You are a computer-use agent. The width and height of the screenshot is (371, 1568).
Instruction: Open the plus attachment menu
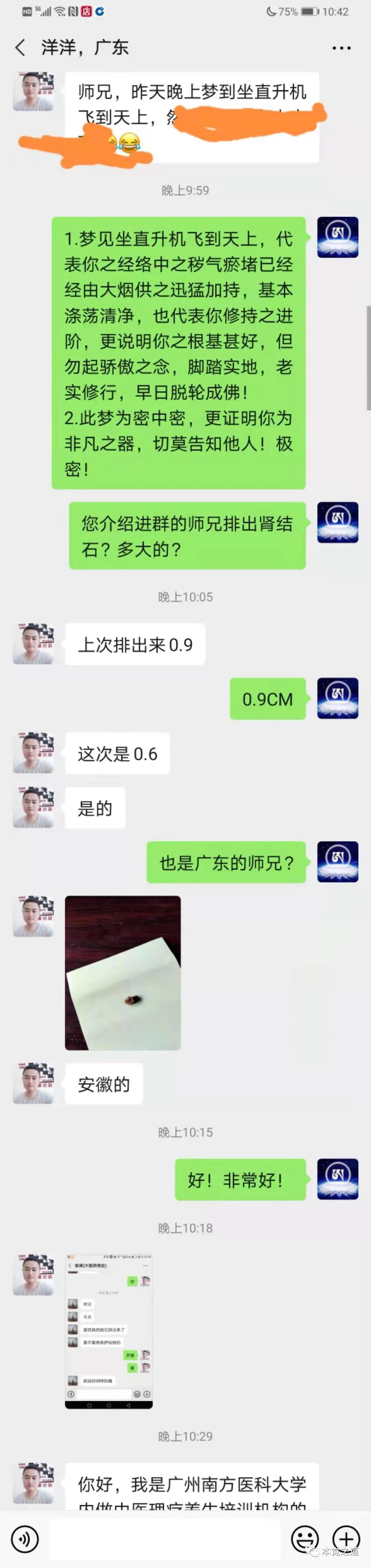pyautogui.click(x=346, y=1540)
